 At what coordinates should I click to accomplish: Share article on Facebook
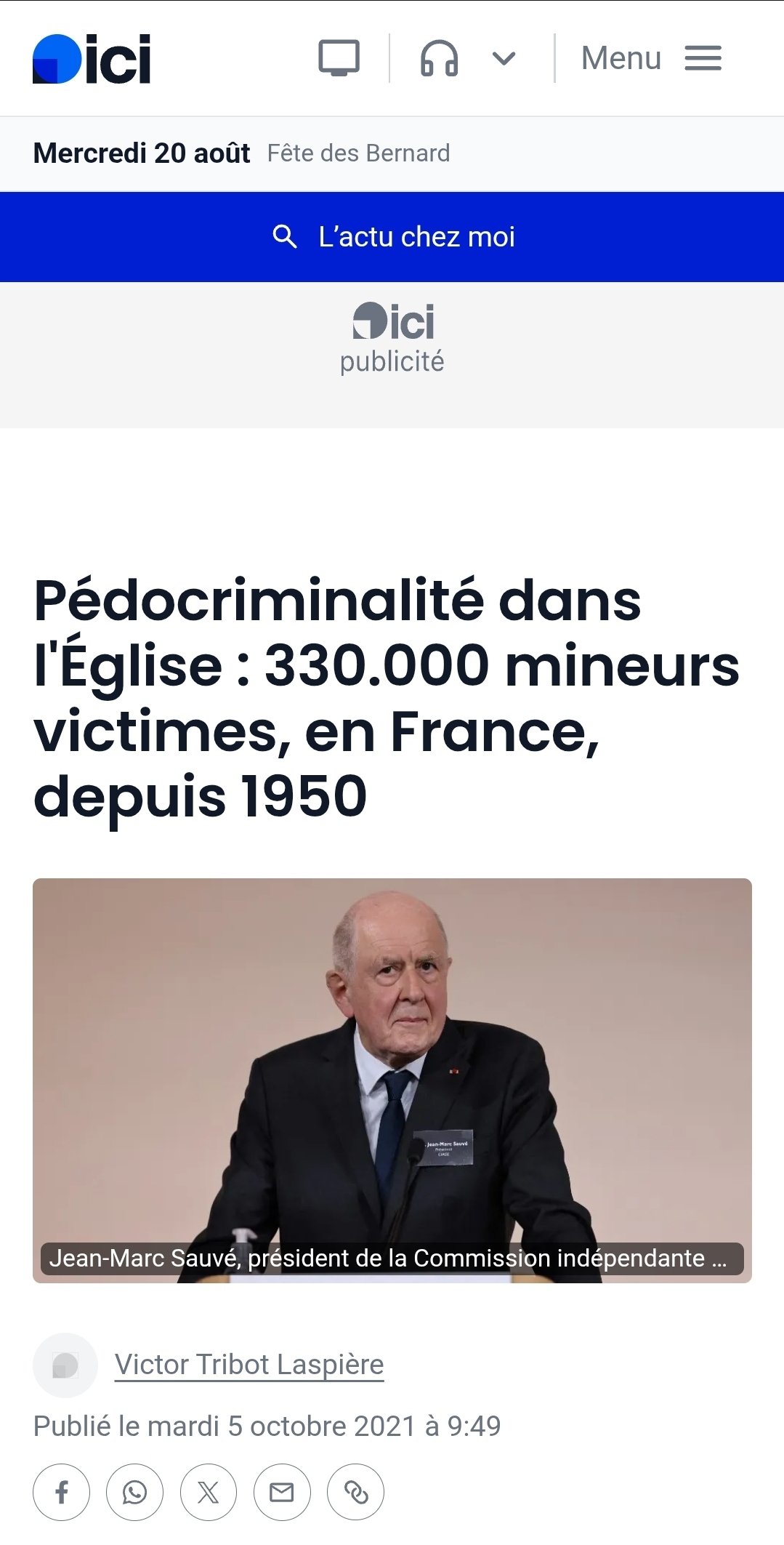(x=62, y=1493)
